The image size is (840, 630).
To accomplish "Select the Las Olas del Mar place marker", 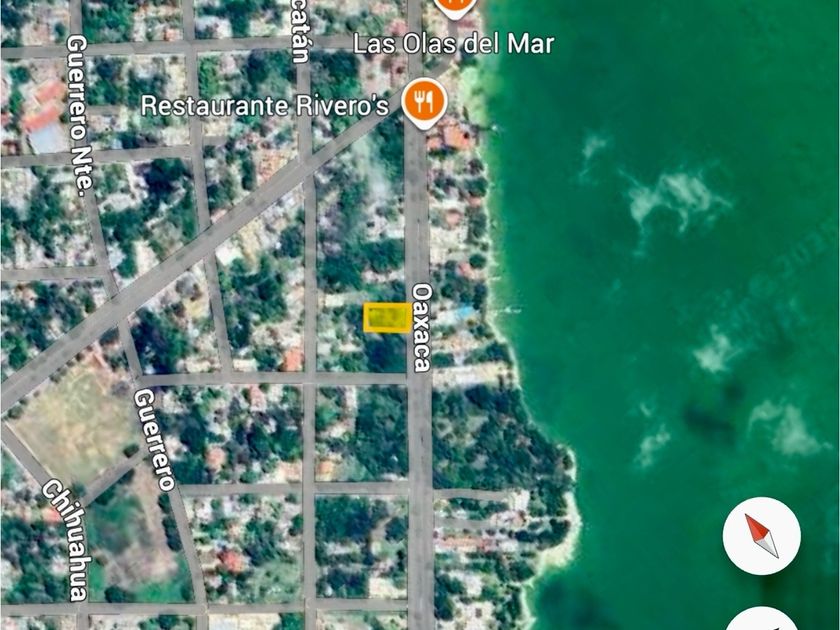I will [x=456, y=6].
